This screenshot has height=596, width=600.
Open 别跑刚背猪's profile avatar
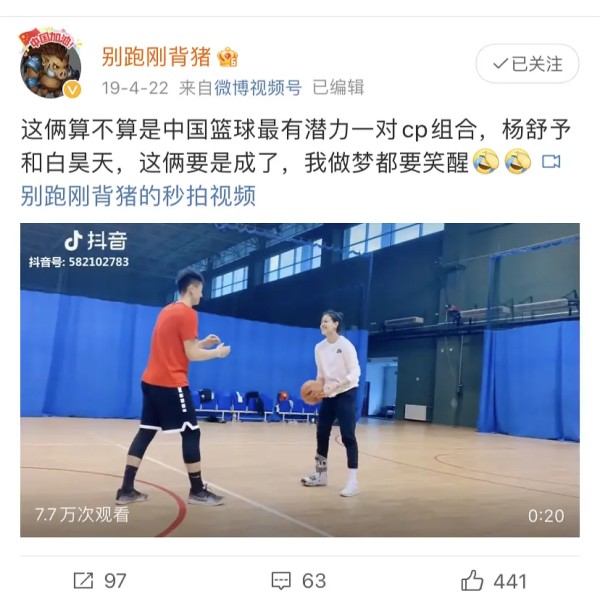51,65
